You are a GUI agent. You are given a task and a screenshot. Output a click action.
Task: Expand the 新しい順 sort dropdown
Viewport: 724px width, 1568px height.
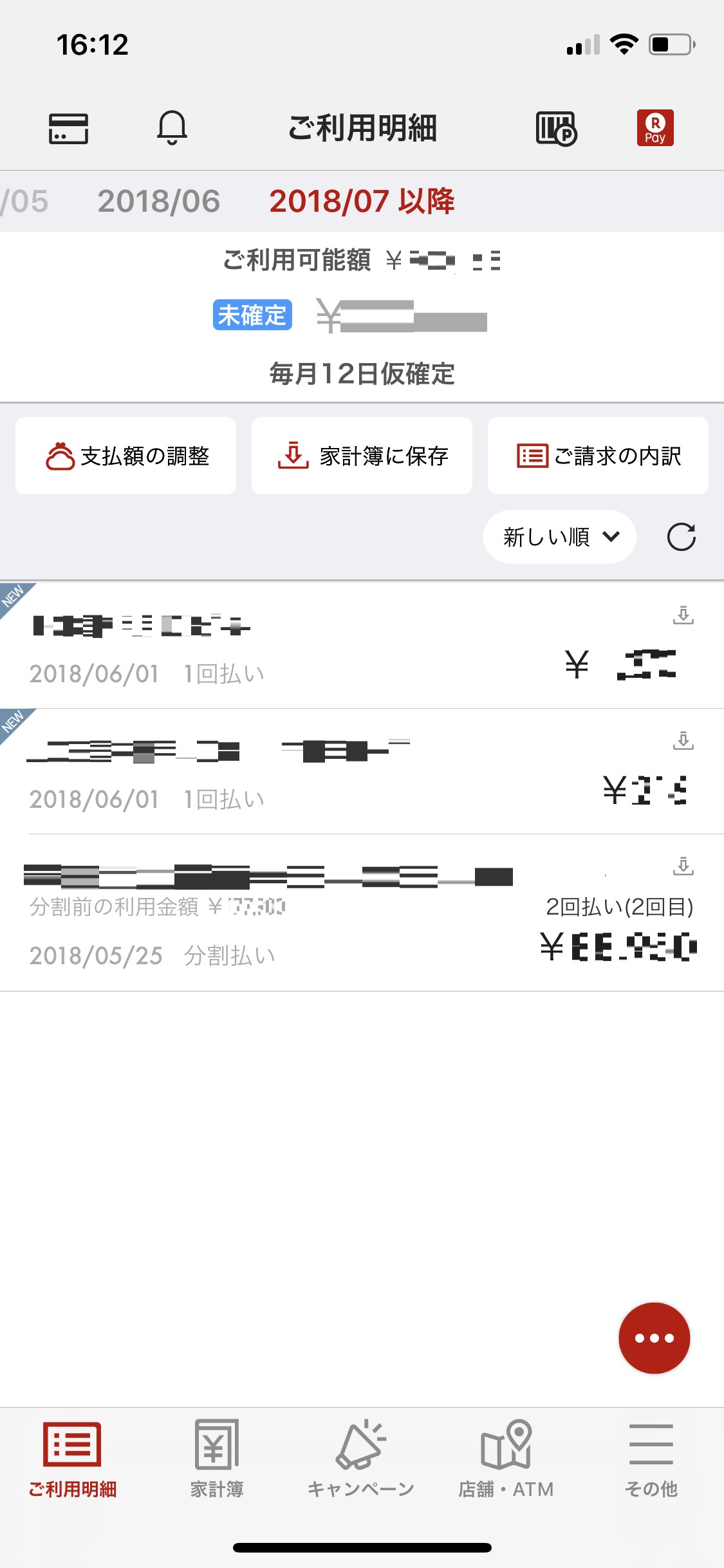point(559,537)
